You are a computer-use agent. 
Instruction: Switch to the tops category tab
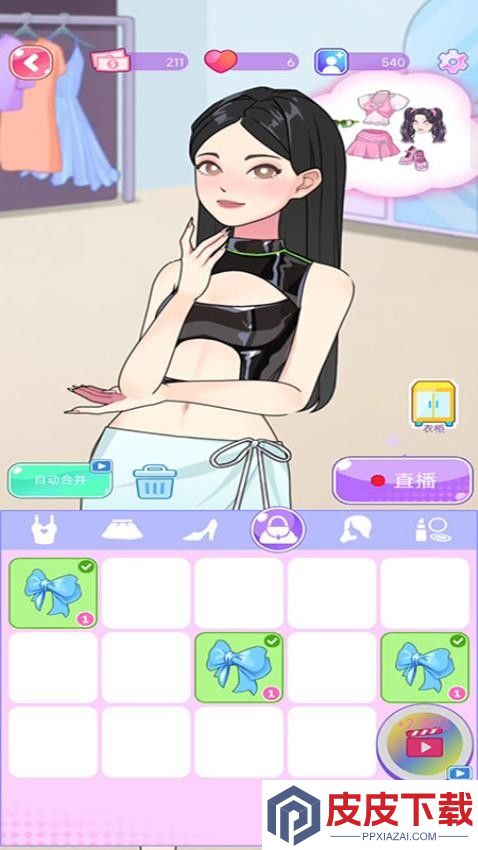click(44, 530)
